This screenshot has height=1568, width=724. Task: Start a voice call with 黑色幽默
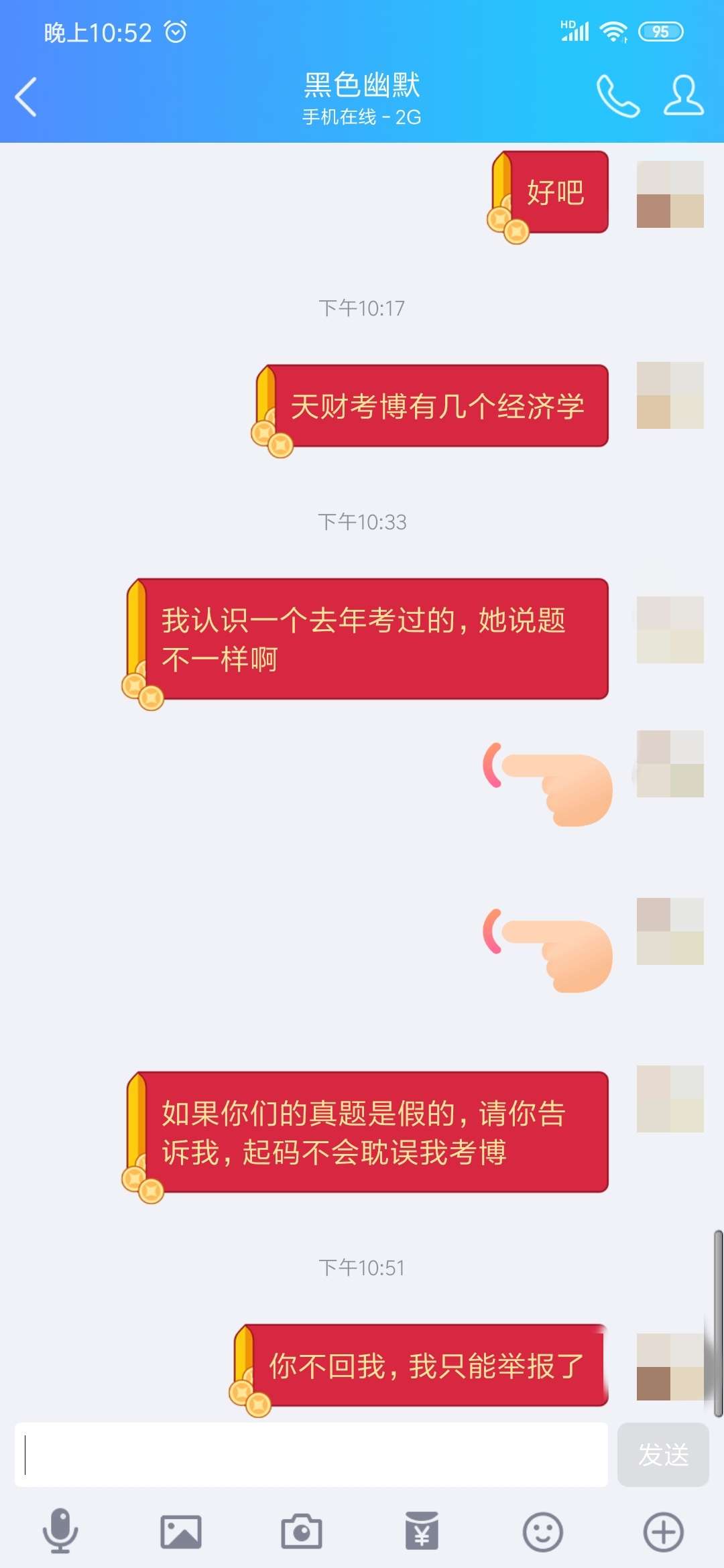(617, 96)
